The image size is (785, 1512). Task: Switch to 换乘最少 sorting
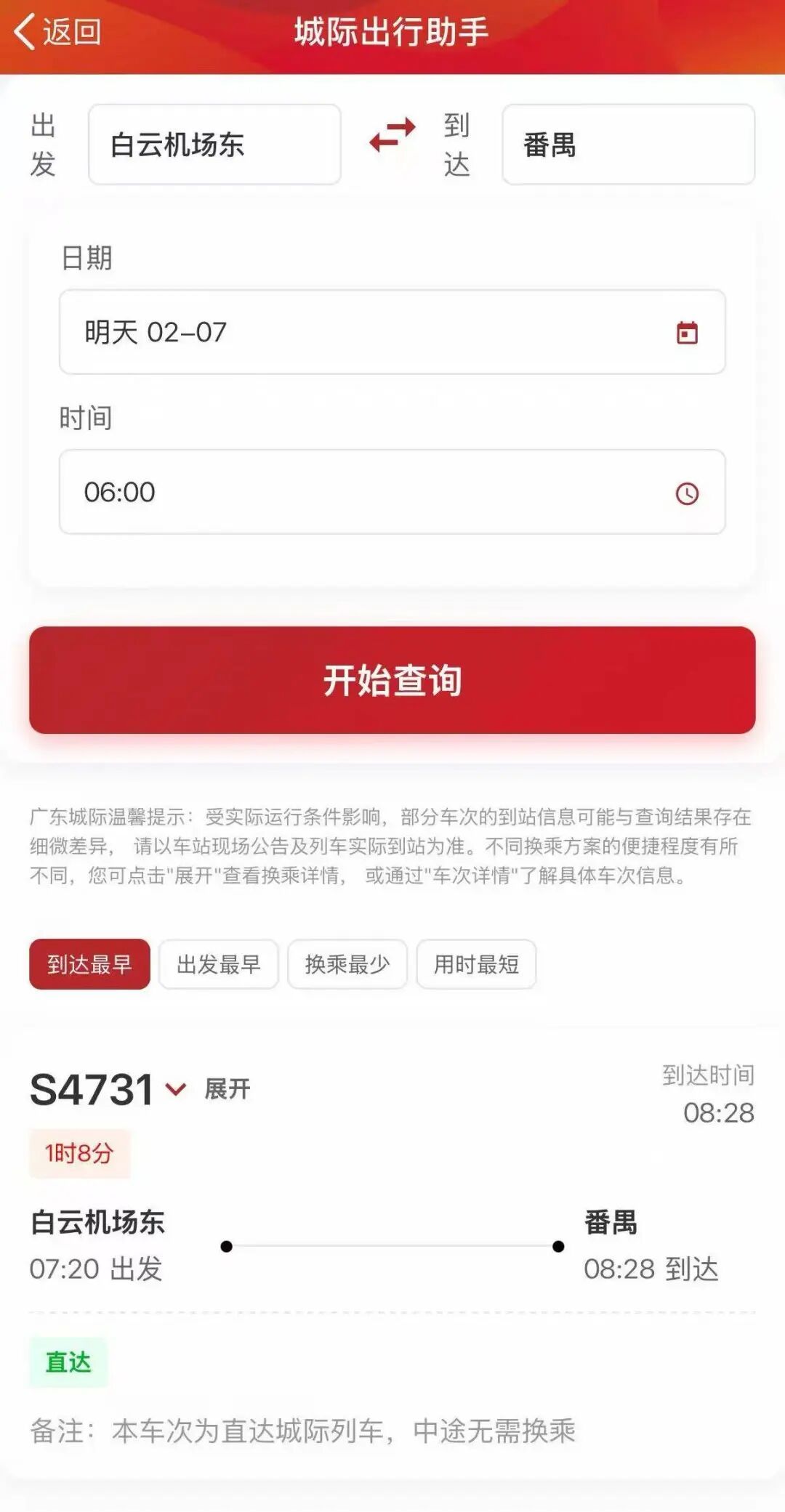point(347,964)
